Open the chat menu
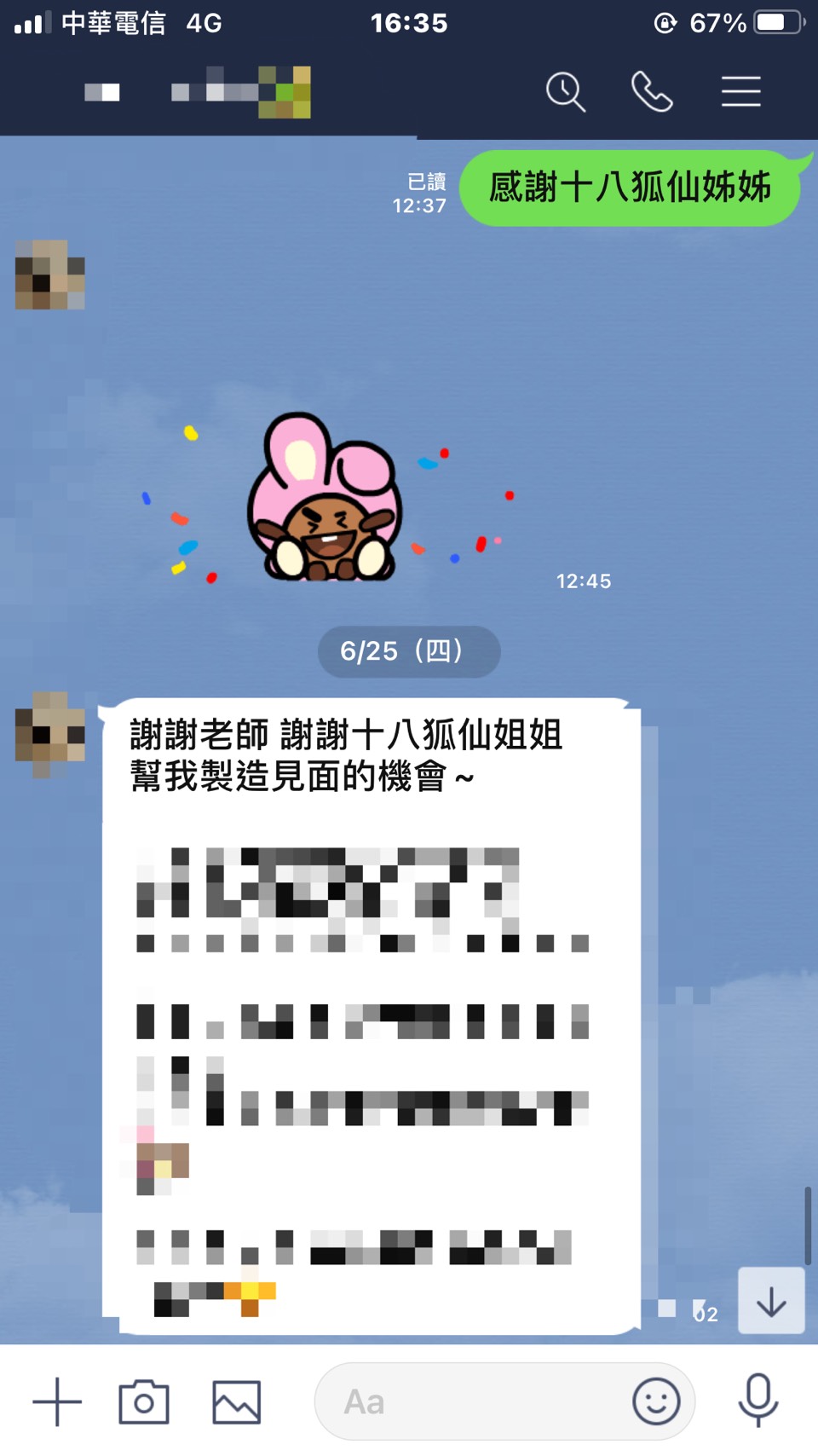Image resolution: width=818 pixels, height=1456 pixels. click(740, 92)
